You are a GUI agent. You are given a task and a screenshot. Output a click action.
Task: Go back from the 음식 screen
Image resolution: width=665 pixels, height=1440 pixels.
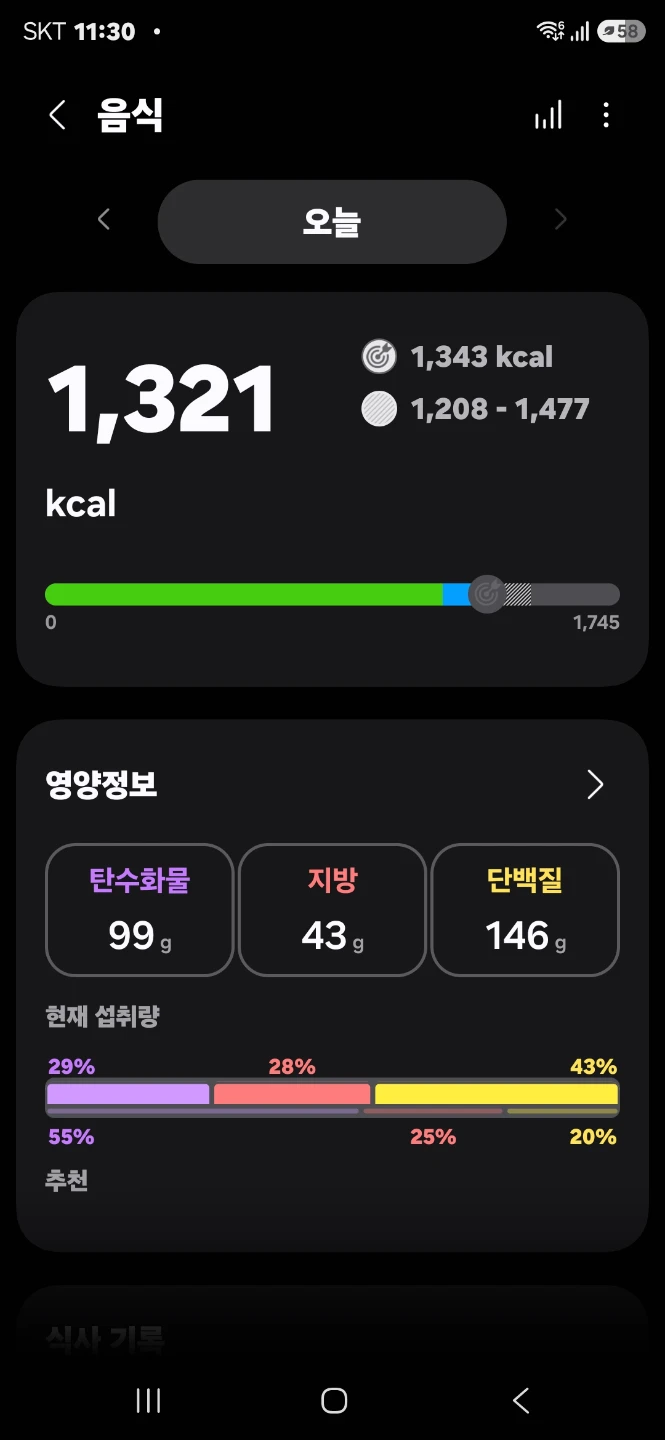tap(57, 115)
